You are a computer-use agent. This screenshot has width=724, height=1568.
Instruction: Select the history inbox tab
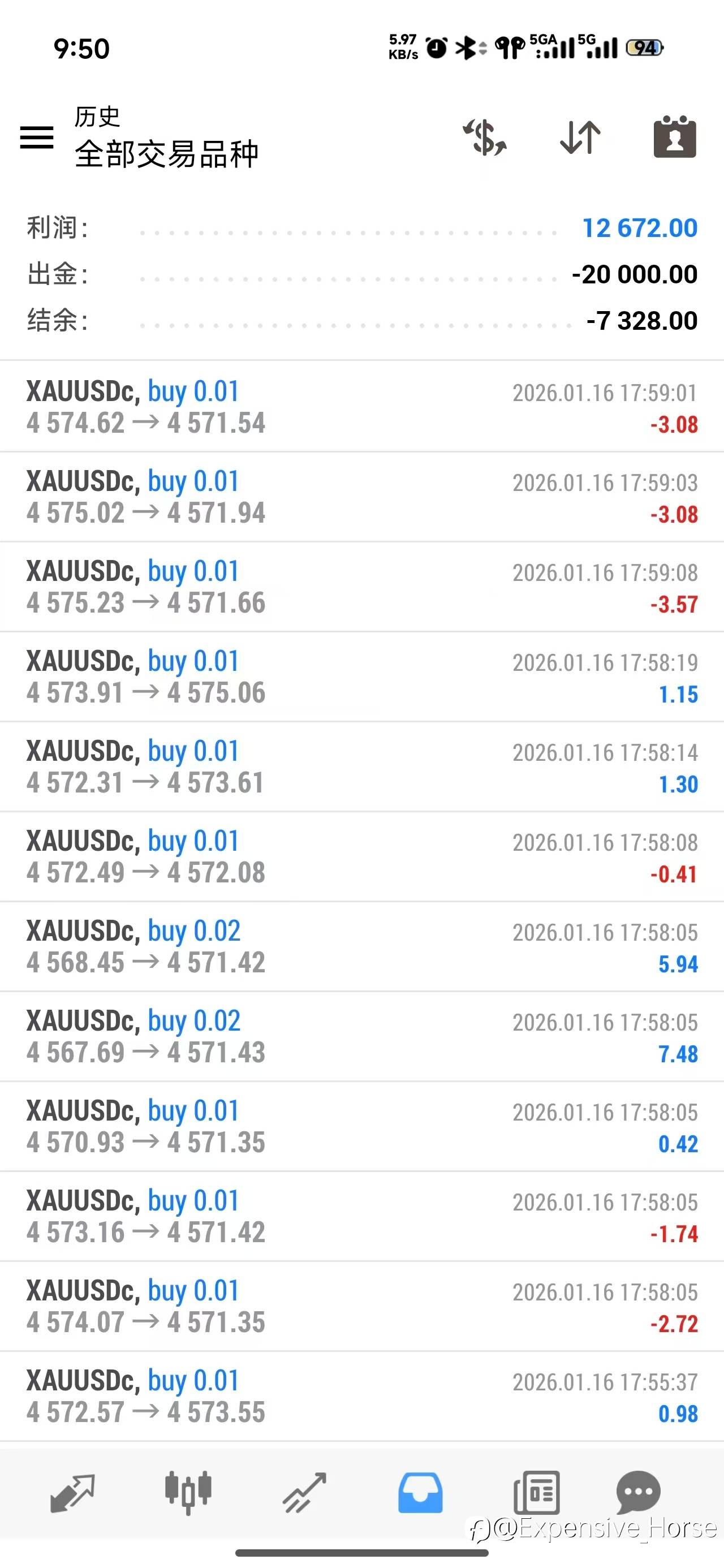pos(420,1492)
